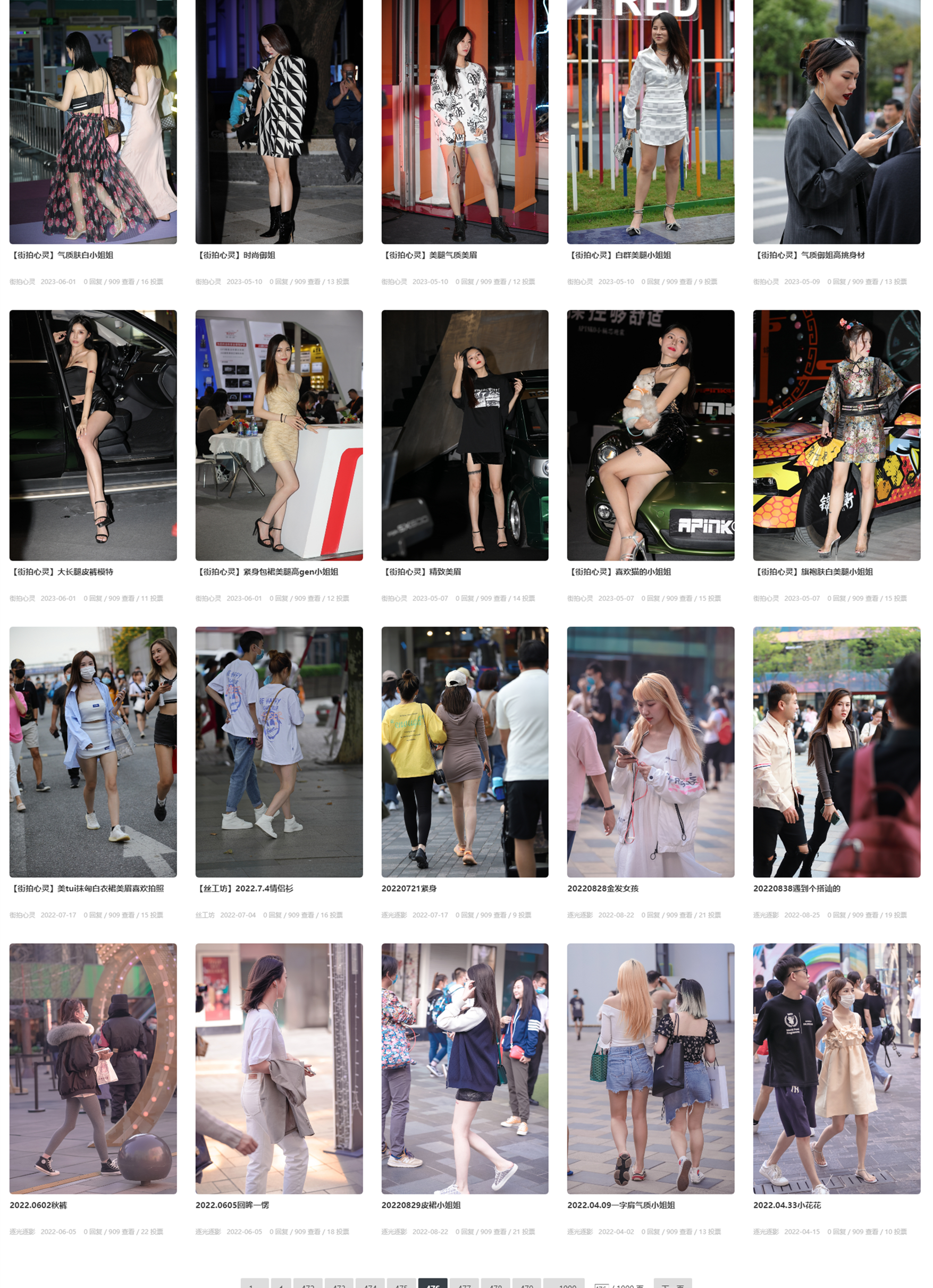Open the 【丝工坊】2022.7.4情侣衫 post

coord(245,888)
